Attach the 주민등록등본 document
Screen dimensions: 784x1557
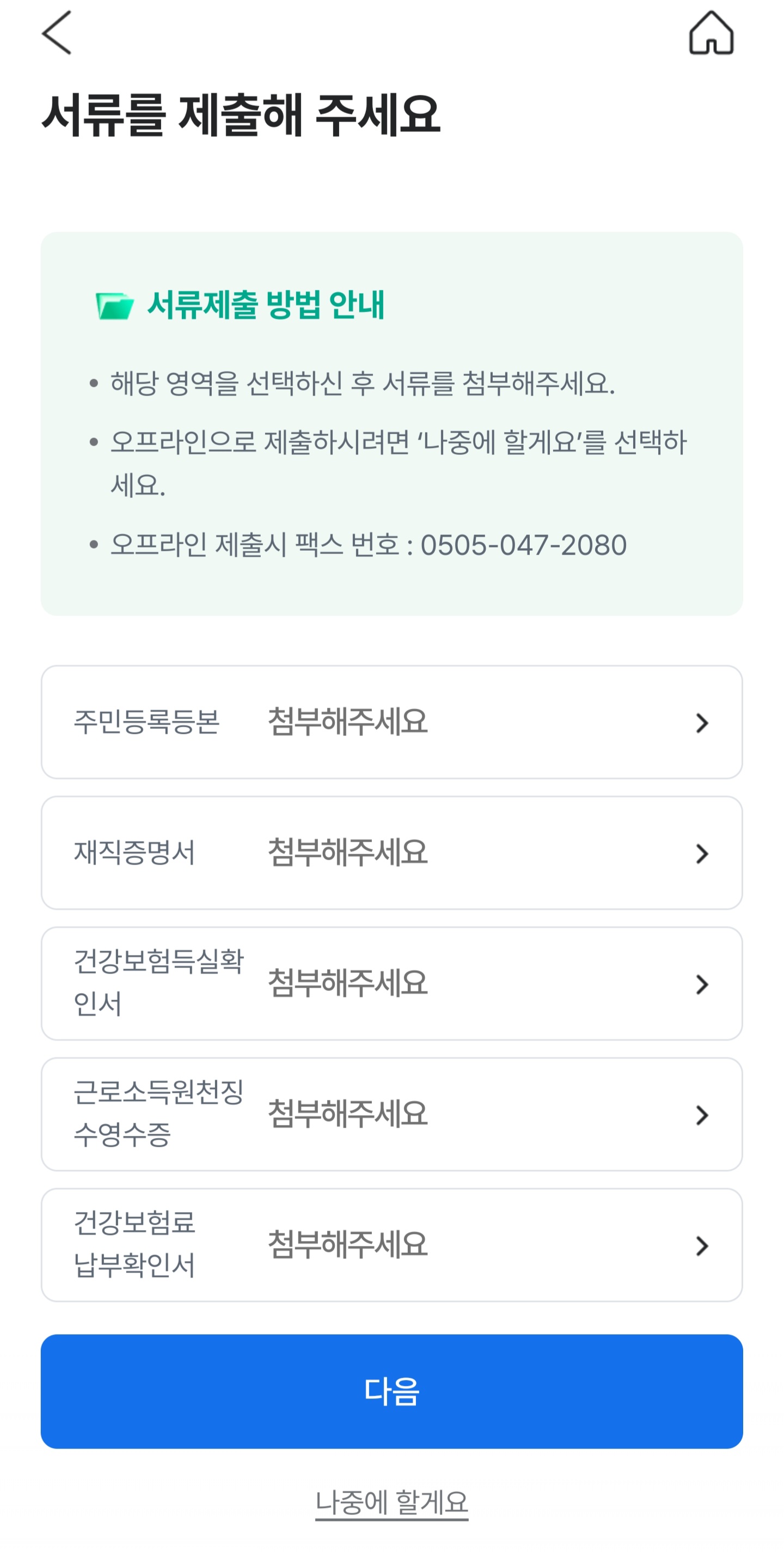[391, 722]
